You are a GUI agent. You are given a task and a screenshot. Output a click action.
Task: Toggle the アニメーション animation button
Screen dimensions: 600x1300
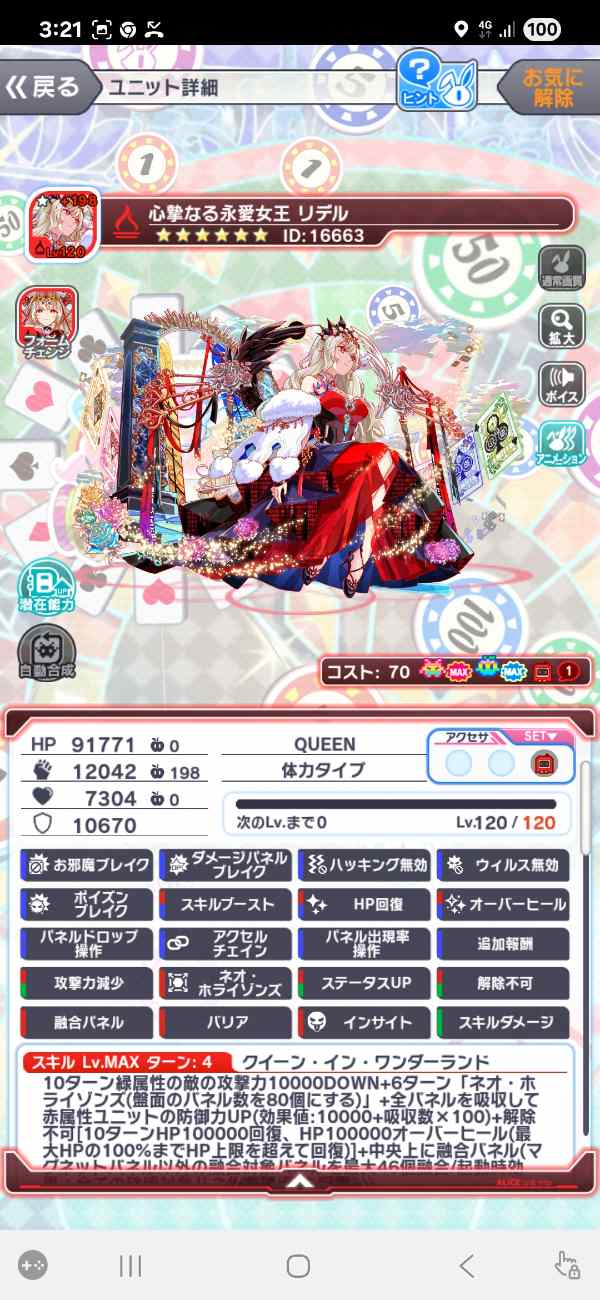561,443
